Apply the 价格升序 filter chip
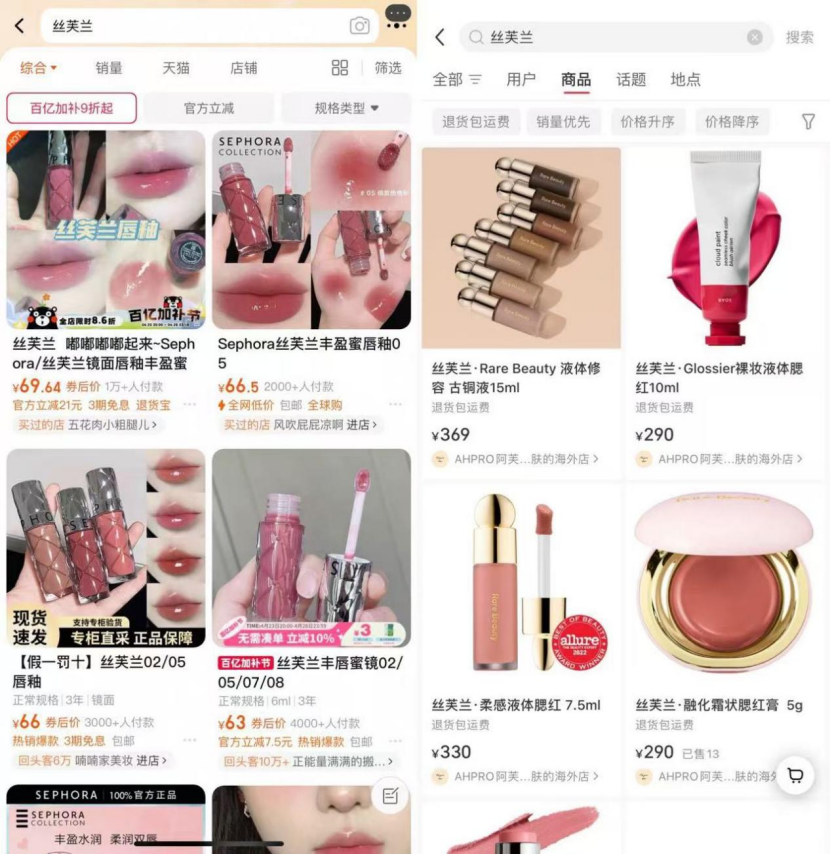Screen dimensions: 830x854 click(x=647, y=122)
